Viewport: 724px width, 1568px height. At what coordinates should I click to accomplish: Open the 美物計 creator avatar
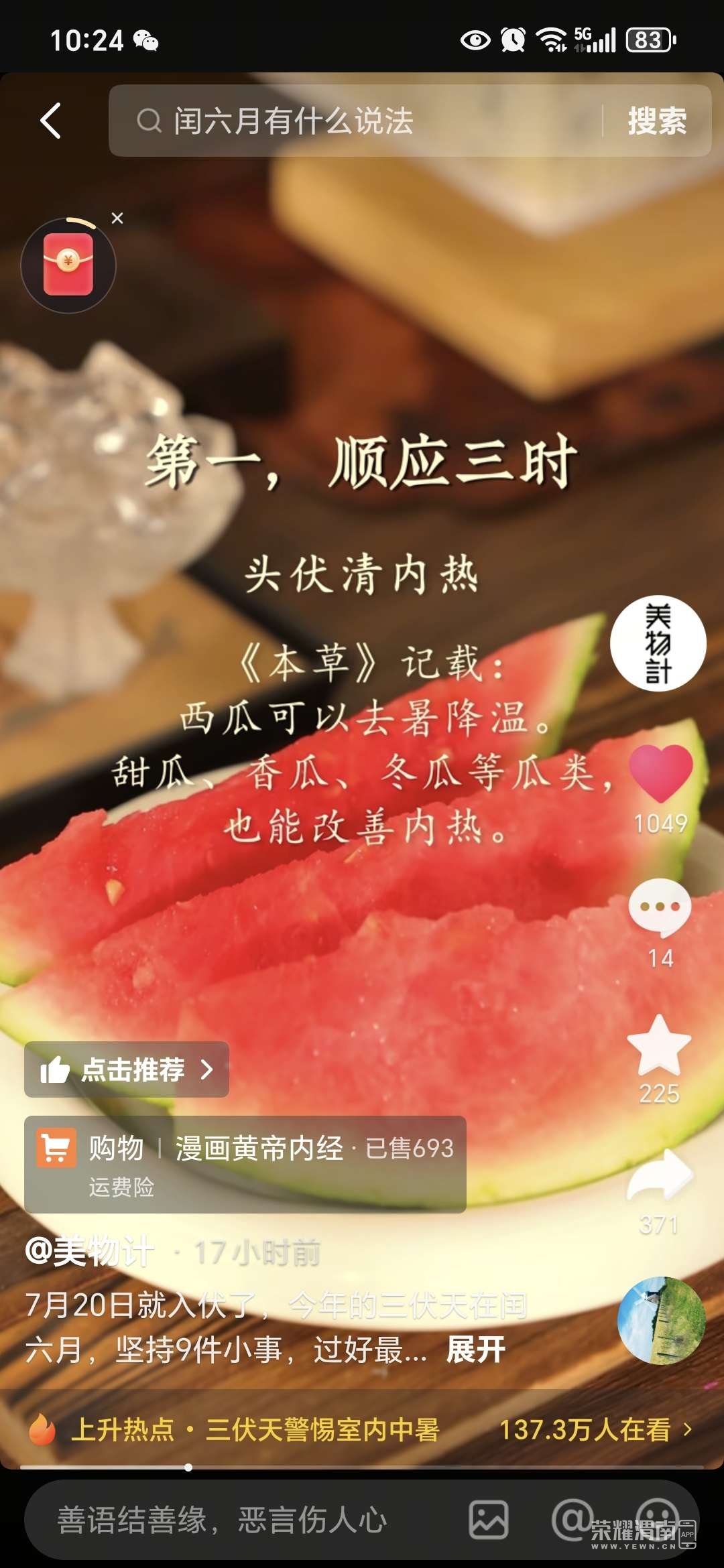point(658,643)
